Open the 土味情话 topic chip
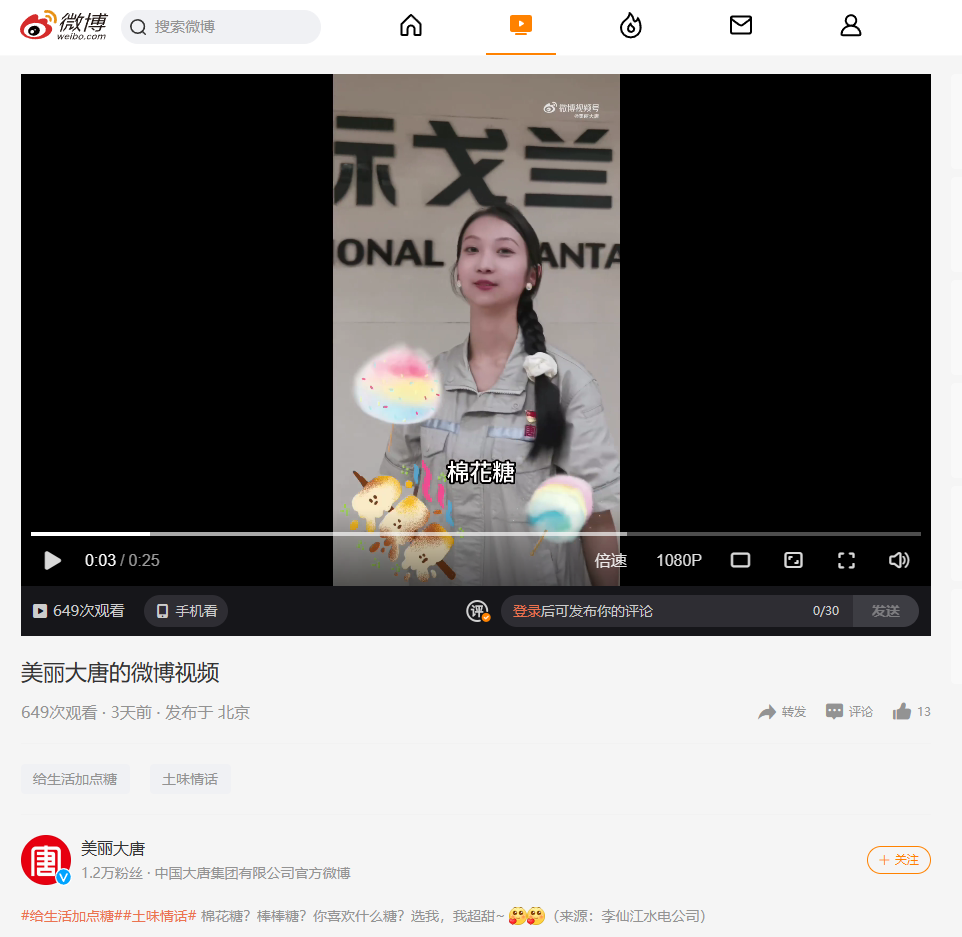The height and width of the screenshot is (937, 962). [190, 779]
